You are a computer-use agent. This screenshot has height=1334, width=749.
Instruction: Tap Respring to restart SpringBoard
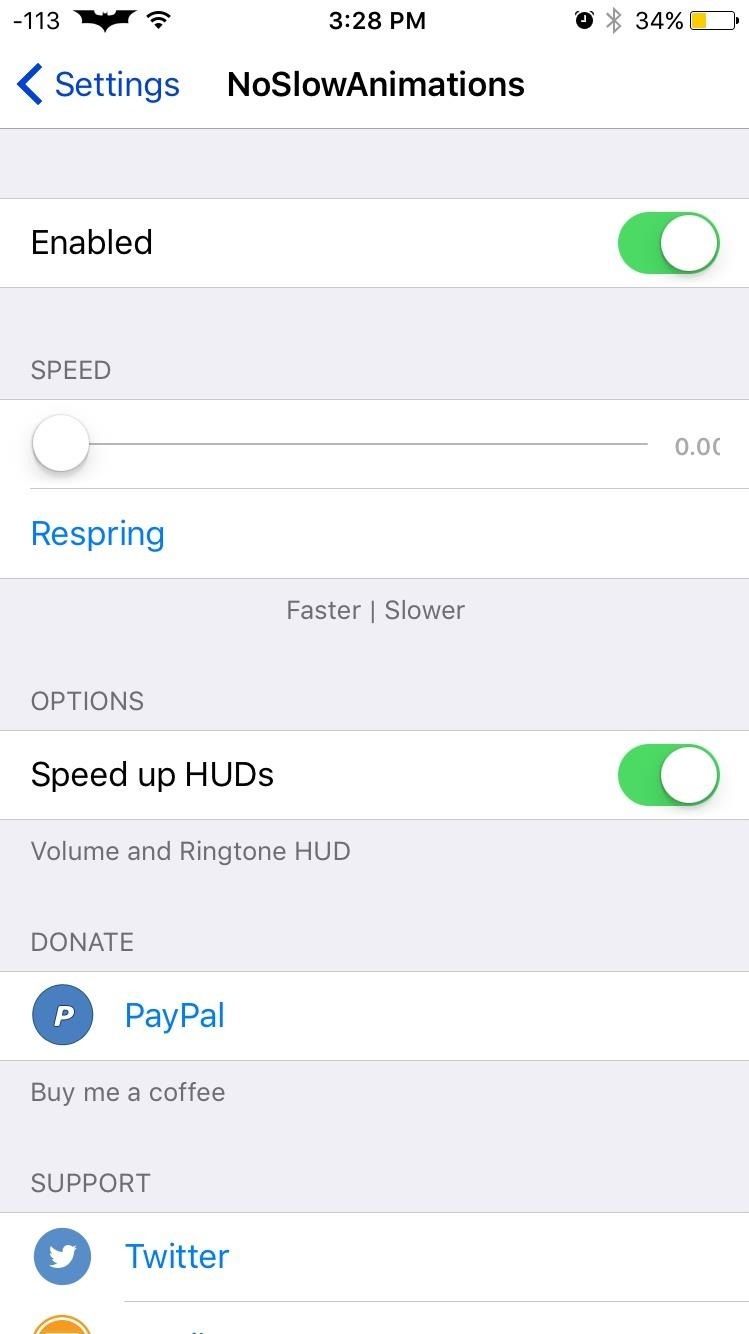click(x=97, y=533)
